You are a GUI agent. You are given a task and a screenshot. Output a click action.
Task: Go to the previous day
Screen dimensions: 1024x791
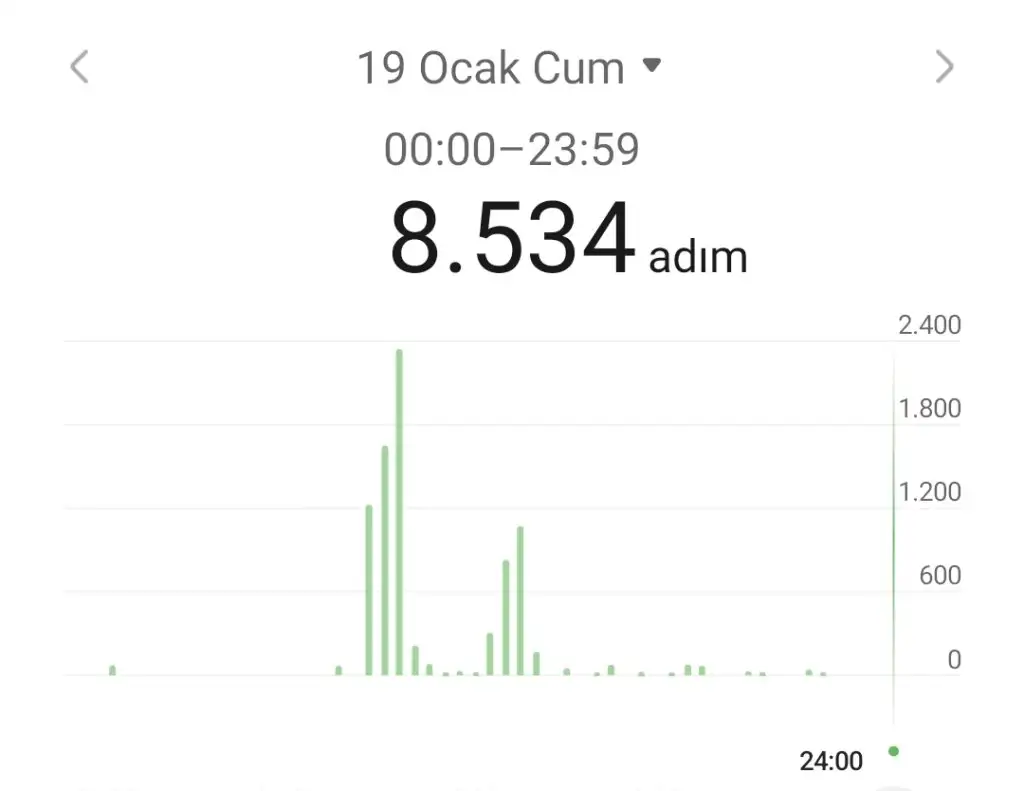(x=79, y=67)
